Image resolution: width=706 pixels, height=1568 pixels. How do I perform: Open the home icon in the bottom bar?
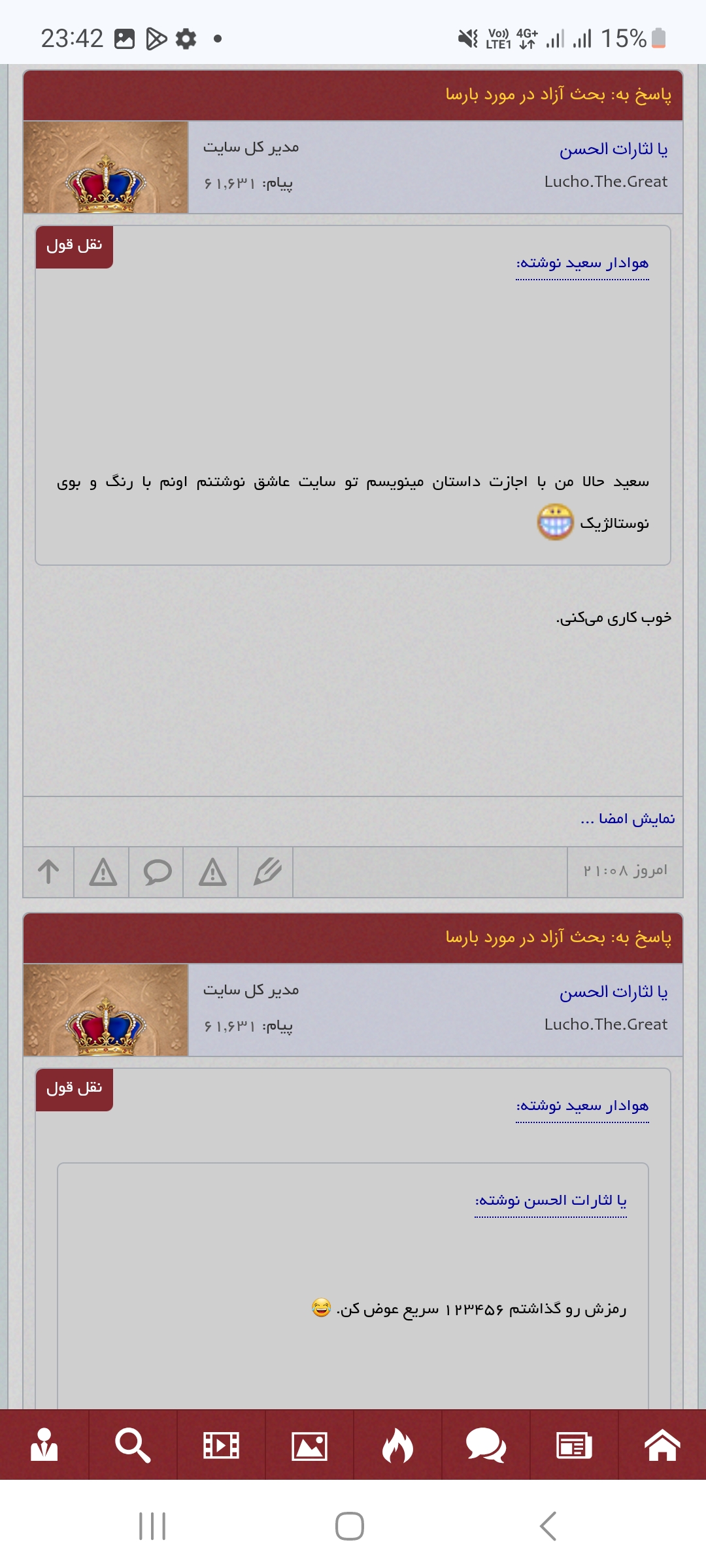(x=662, y=1445)
